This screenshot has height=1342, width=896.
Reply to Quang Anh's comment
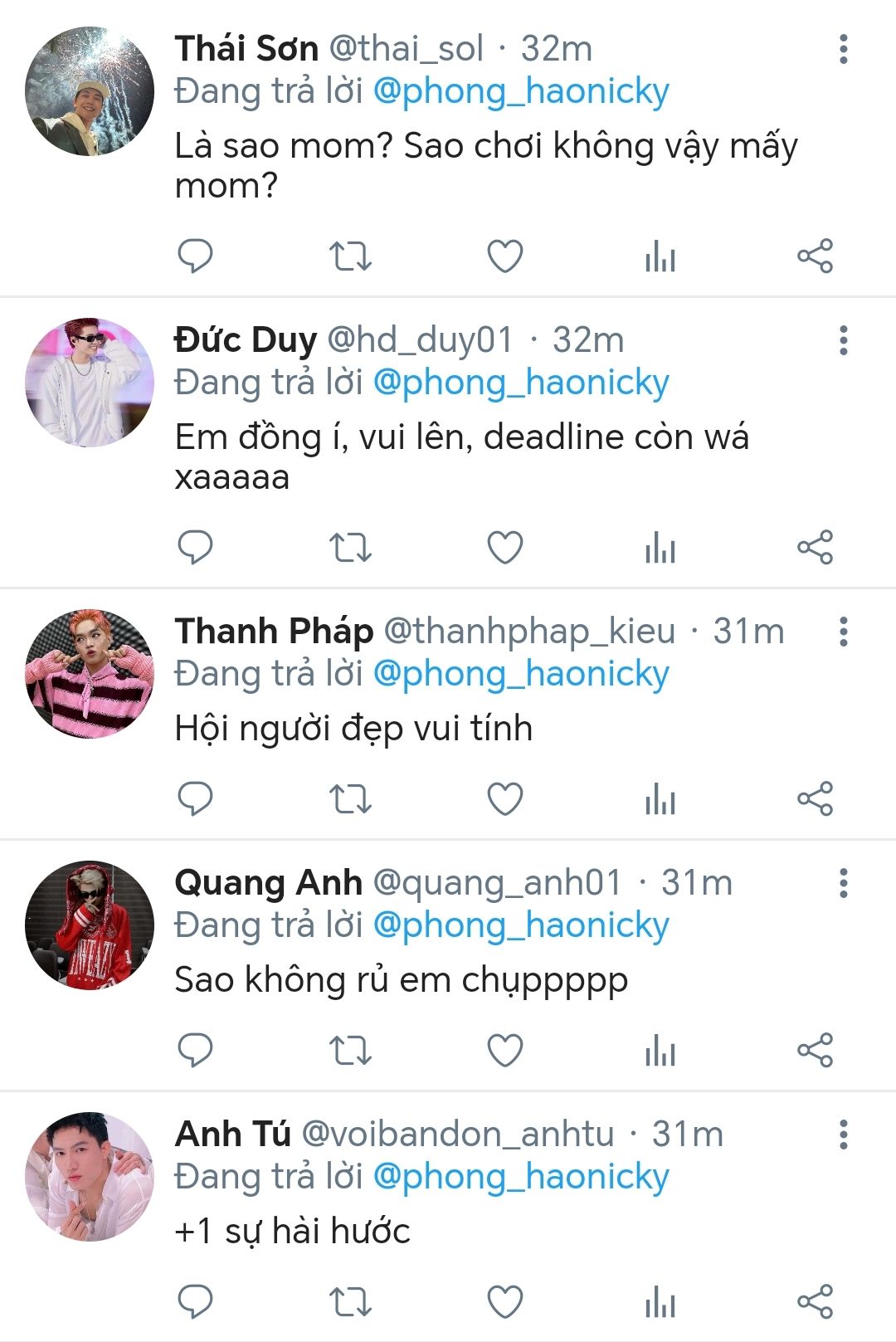[196, 1051]
